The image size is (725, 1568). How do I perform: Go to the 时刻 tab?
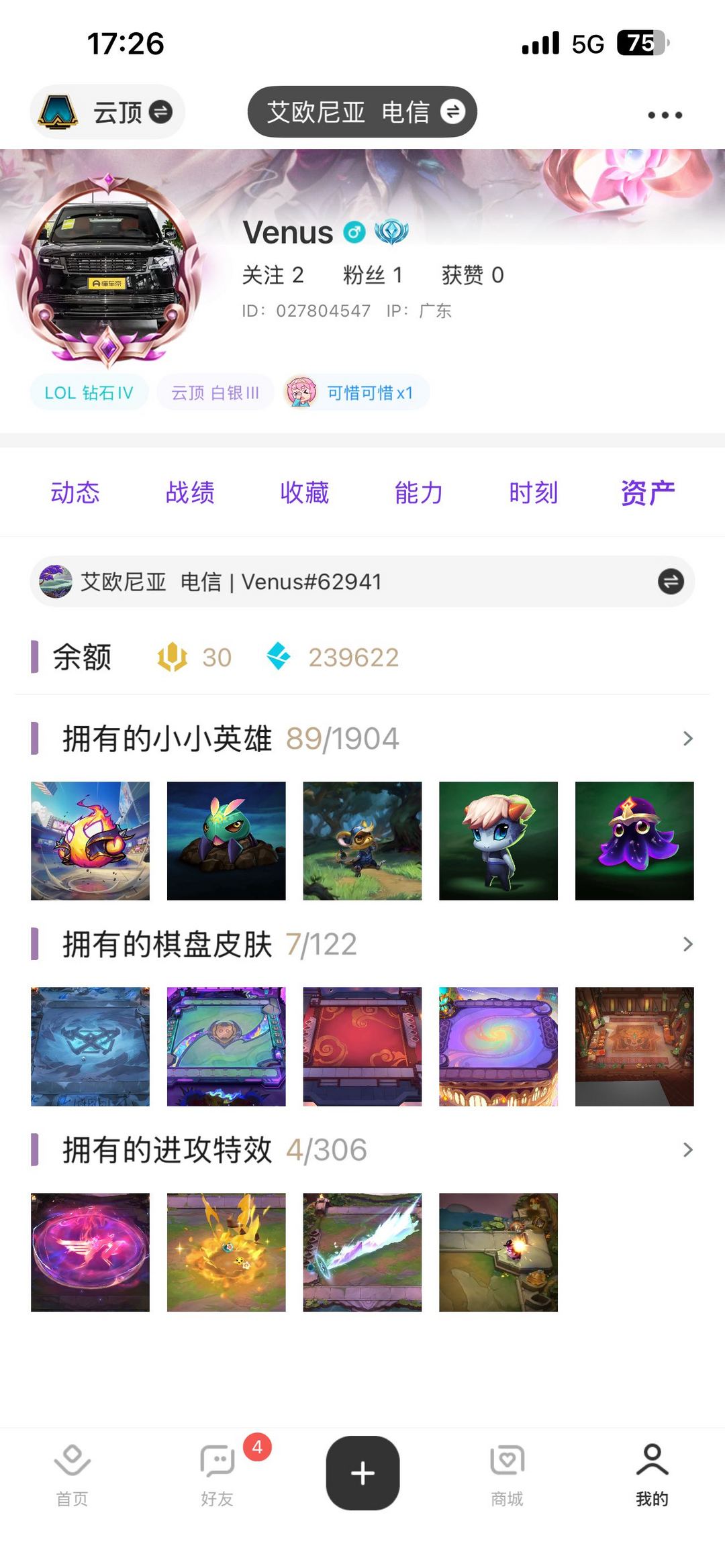click(x=534, y=492)
